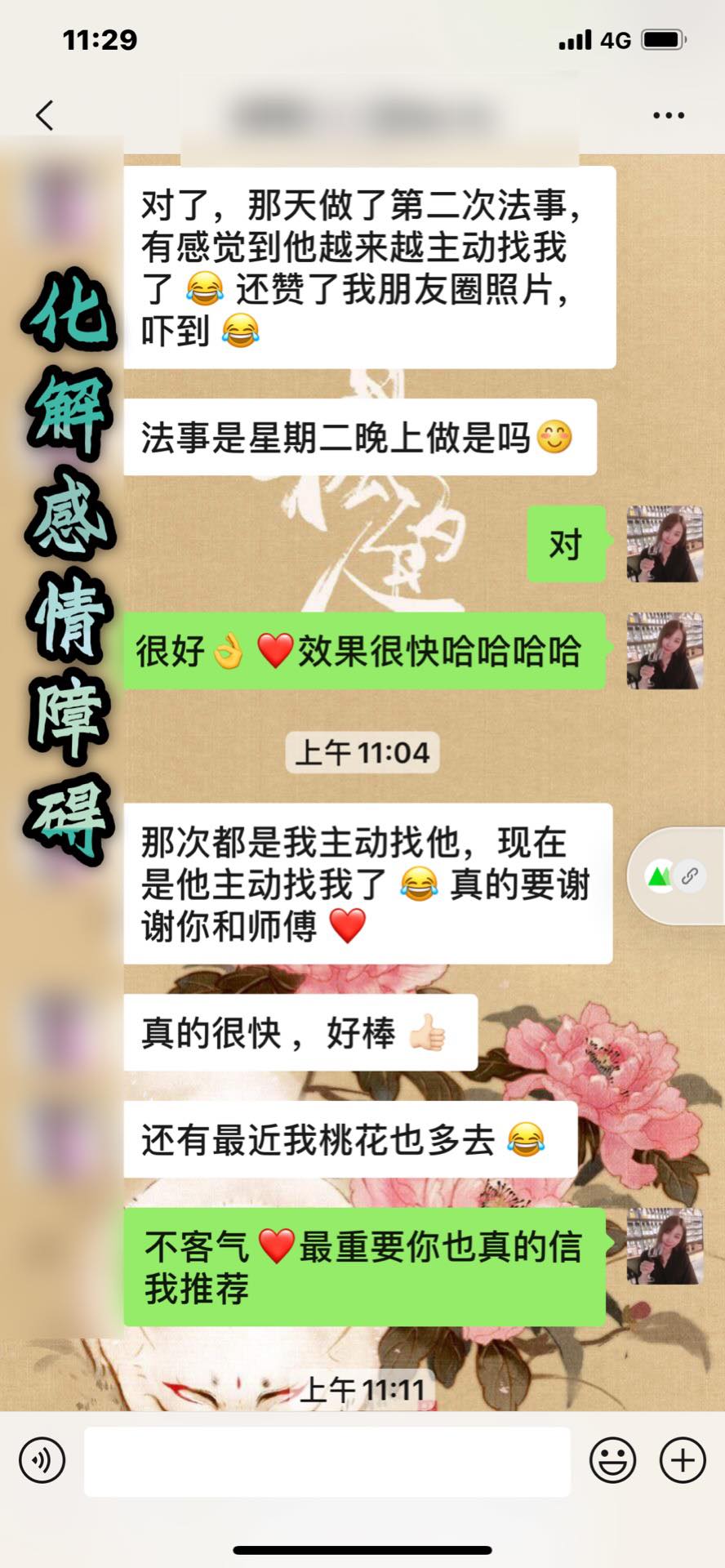Go back to the chat list

point(46,115)
